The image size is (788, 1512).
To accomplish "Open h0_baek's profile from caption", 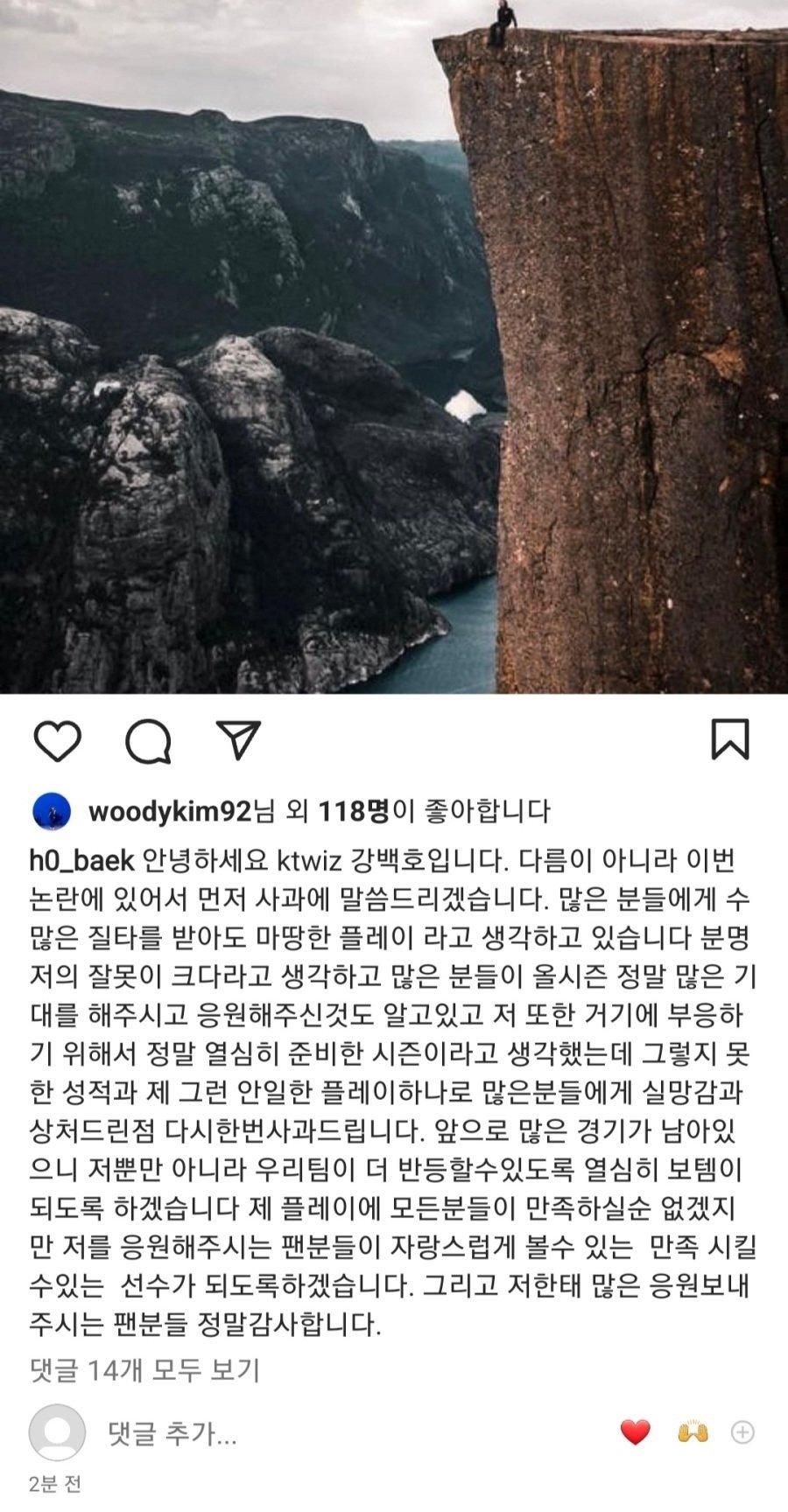I will [81, 860].
